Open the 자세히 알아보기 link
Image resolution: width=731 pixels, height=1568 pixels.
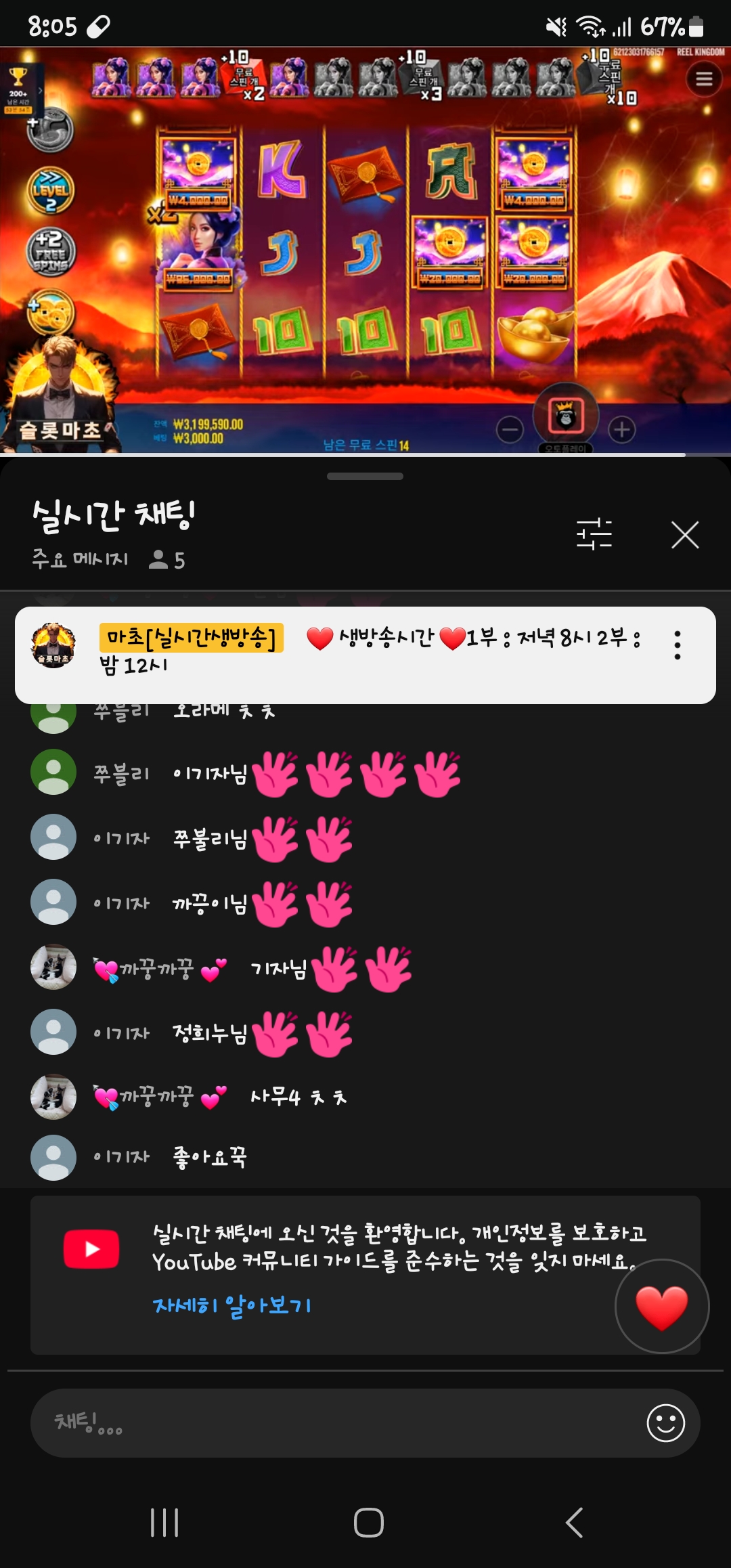coord(231,1305)
